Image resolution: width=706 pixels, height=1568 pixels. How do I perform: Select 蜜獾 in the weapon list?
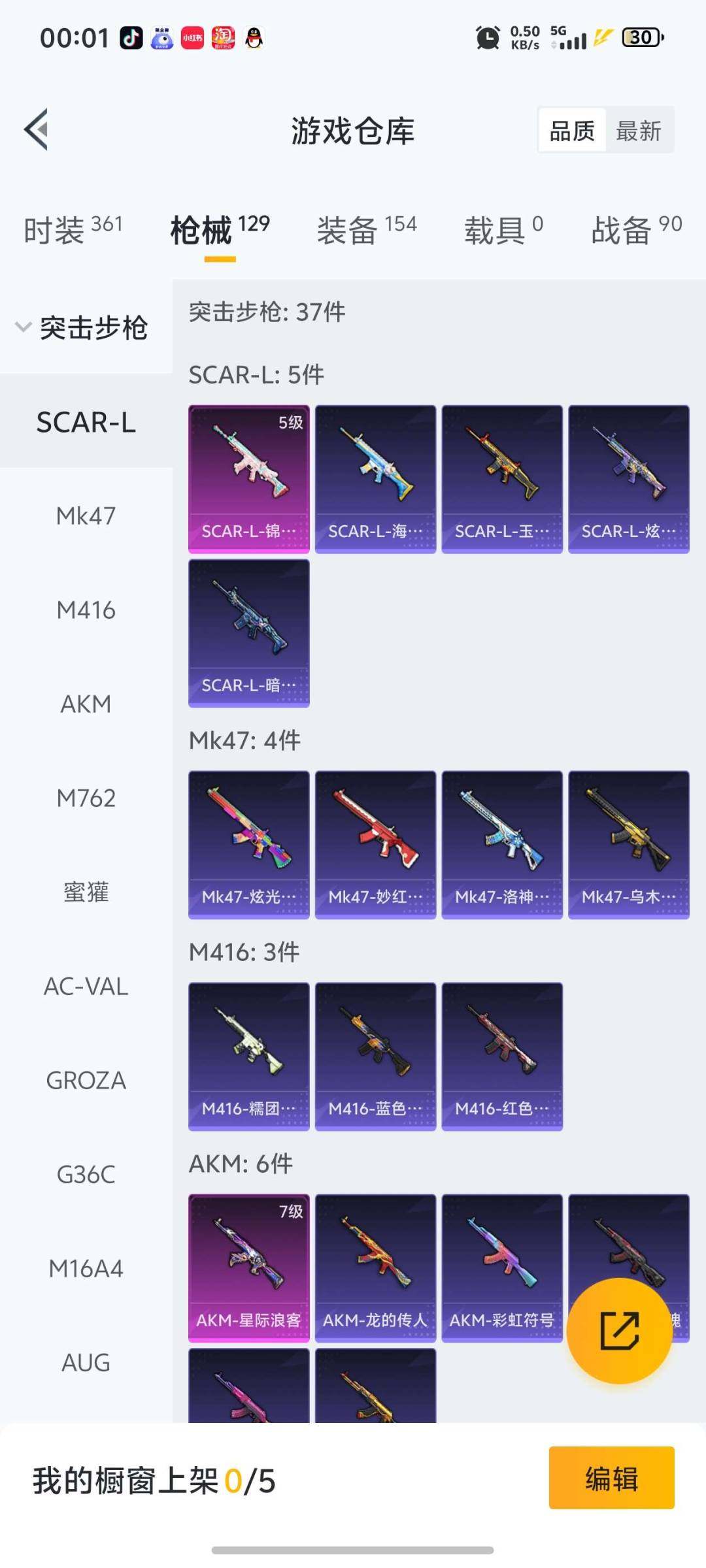click(x=86, y=892)
